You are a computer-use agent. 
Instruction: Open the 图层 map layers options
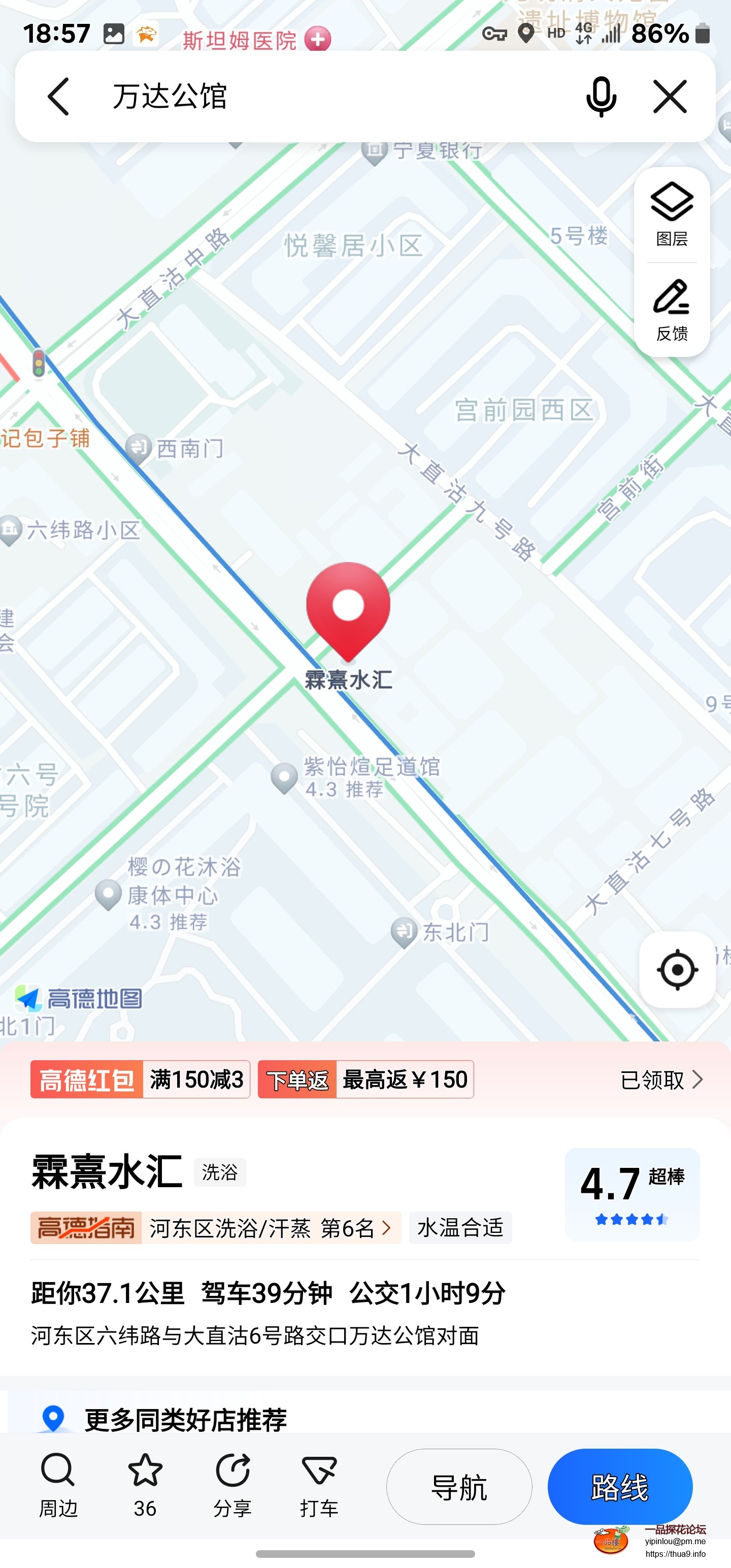coord(671,214)
